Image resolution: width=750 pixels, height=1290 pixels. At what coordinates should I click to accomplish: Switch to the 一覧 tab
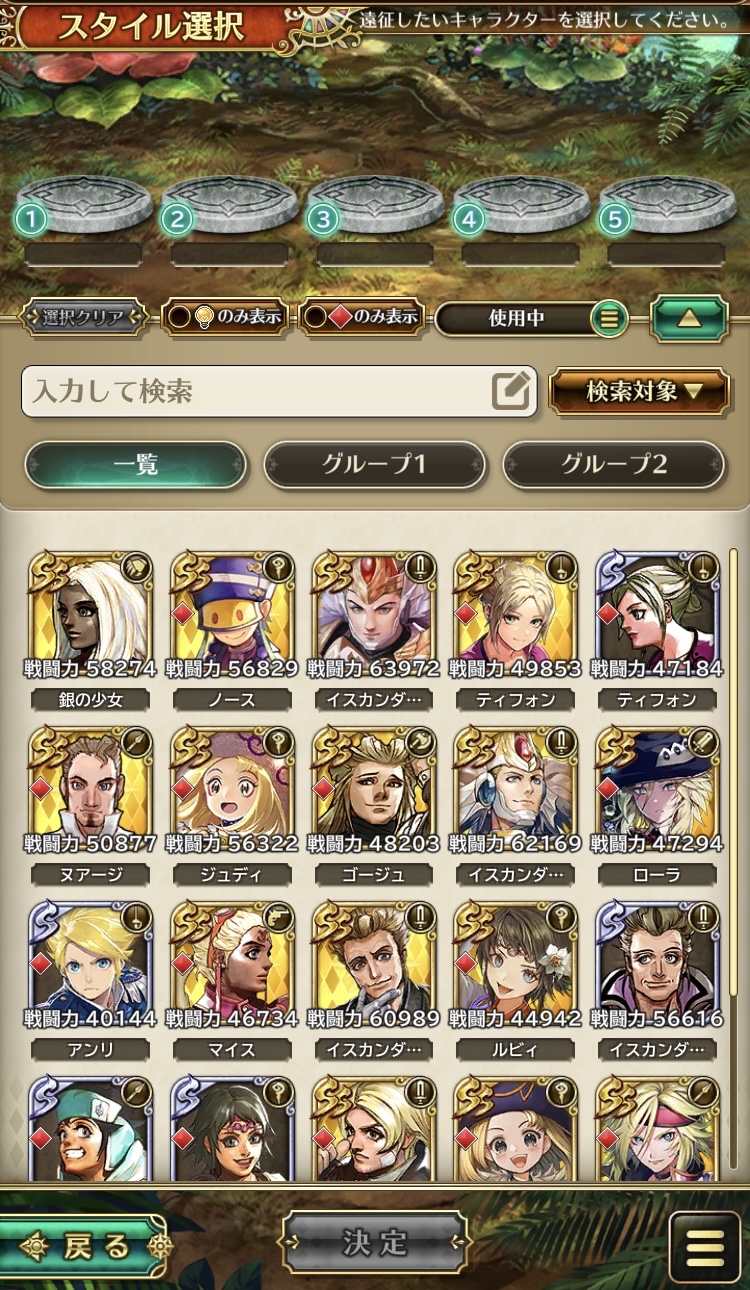[135, 465]
